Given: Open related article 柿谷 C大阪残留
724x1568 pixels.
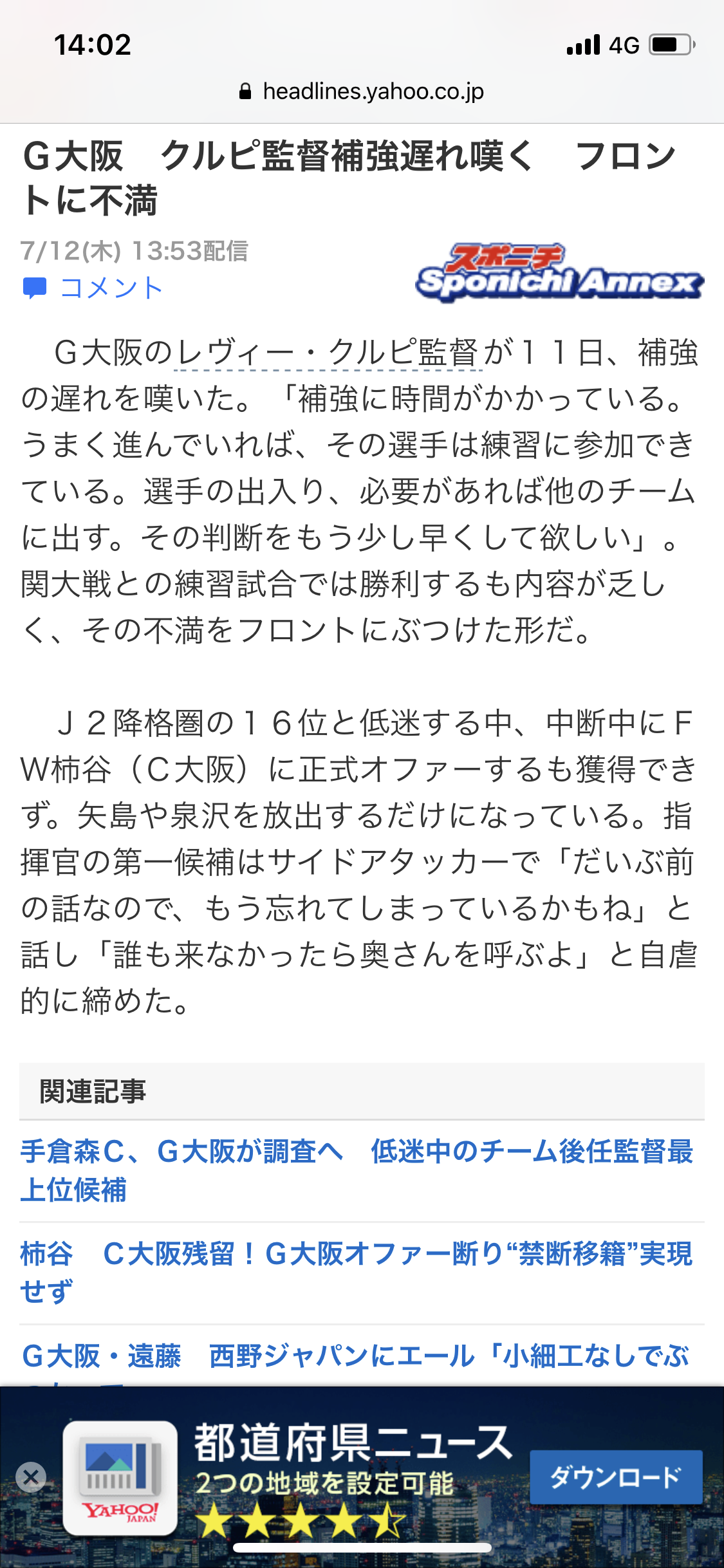Looking at the screenshot, I should click(x=357, y=1273).
